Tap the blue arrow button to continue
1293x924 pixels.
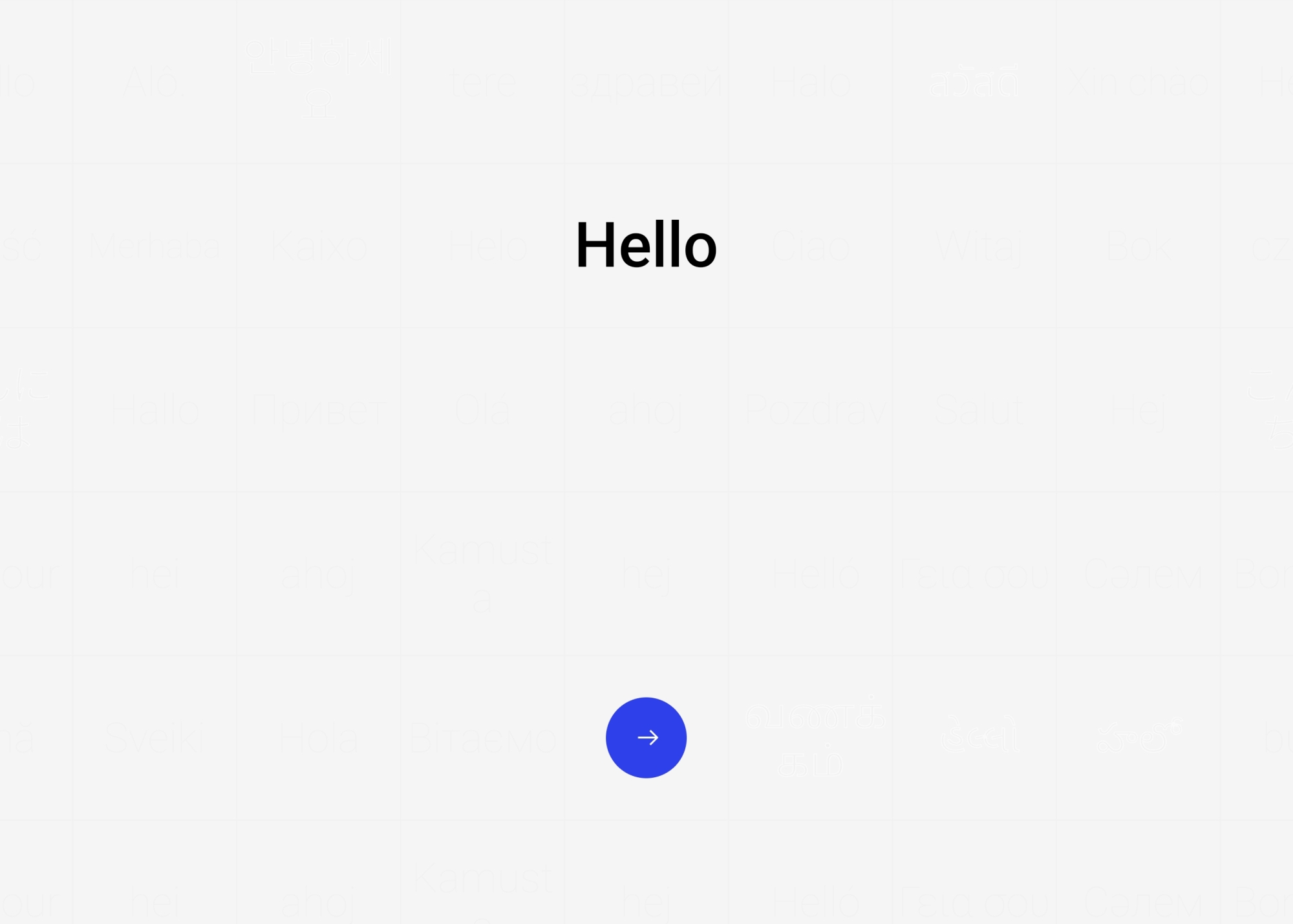pos(646,737)
